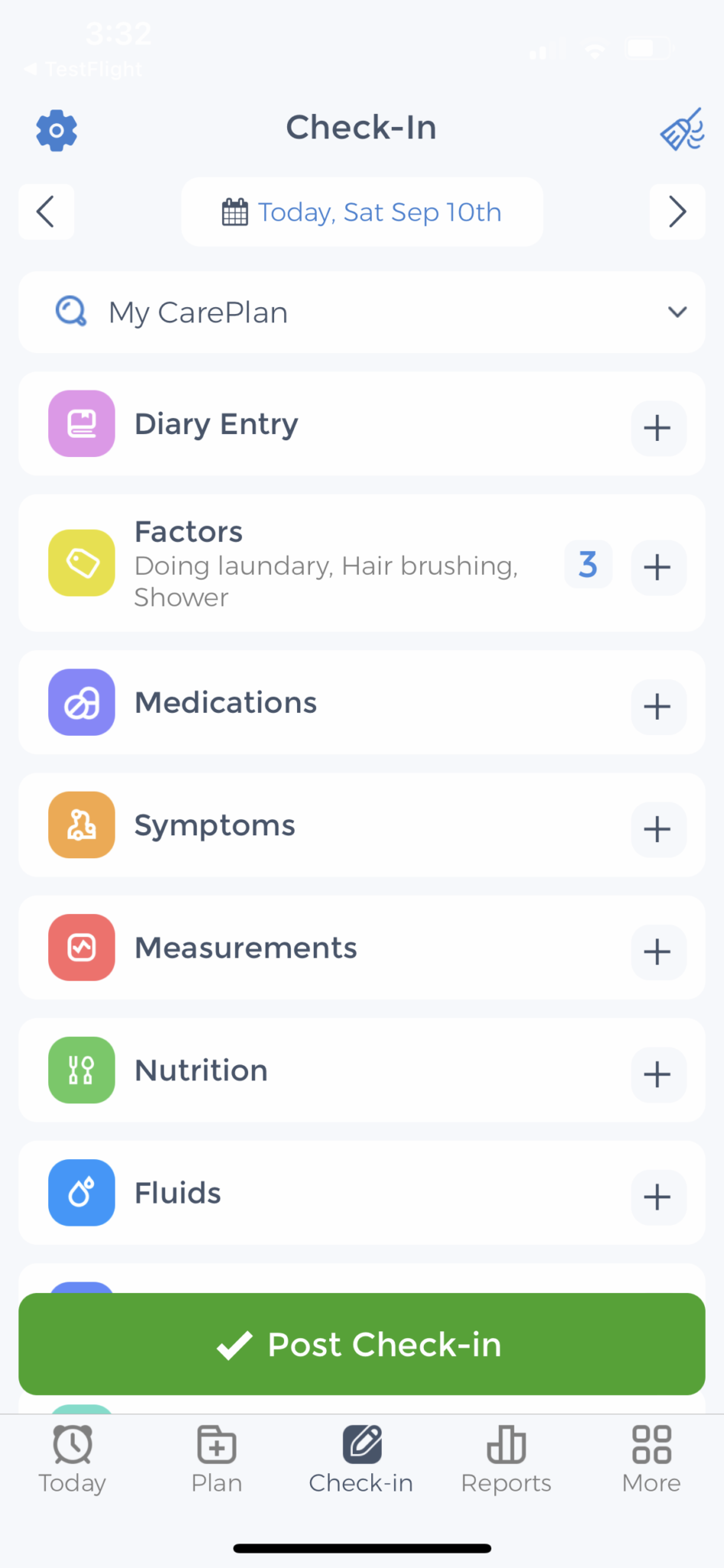This screenshot has height=1568, width=724.
Task: View the 3 logged Factors
Action: tap(588, 565)
